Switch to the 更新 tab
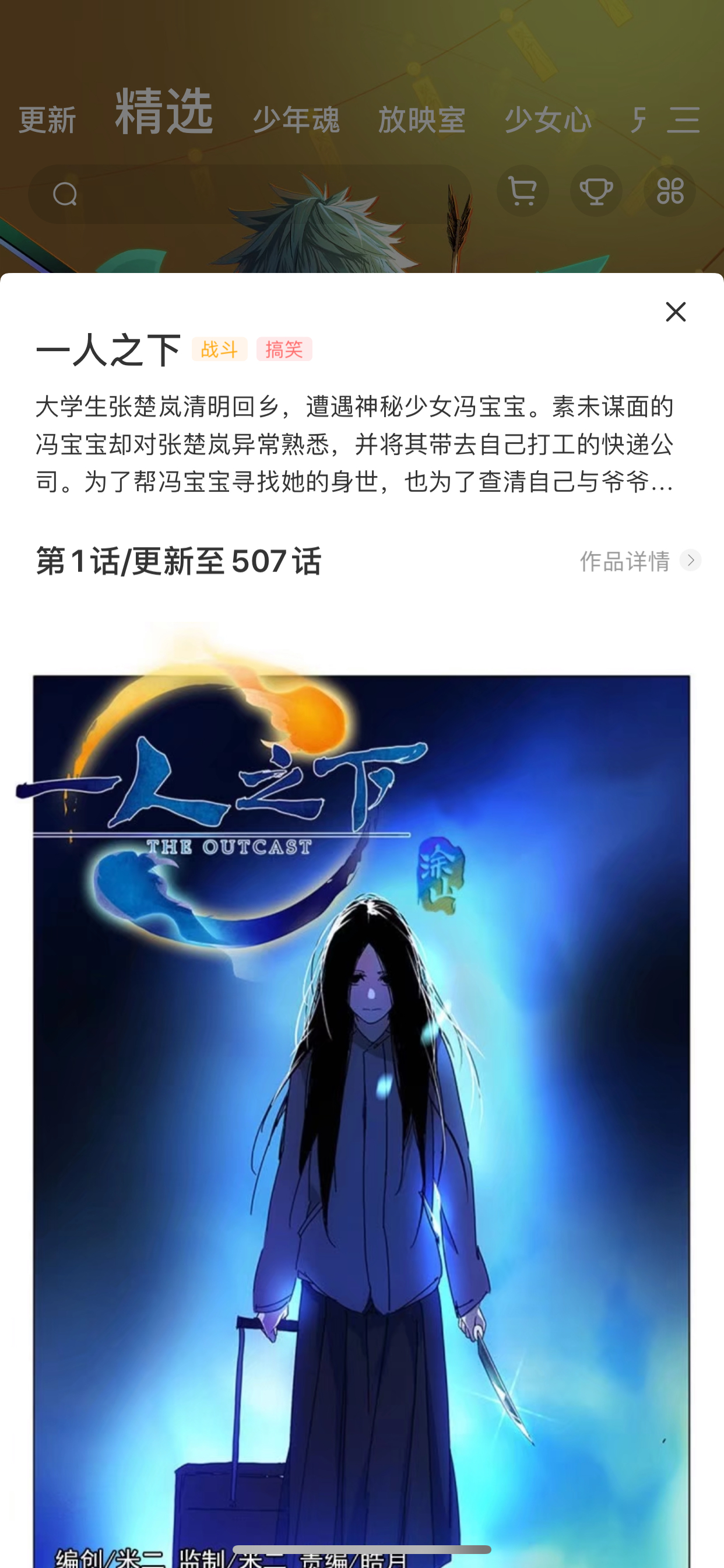This screenshot has height=1568, width=724. 47,120
